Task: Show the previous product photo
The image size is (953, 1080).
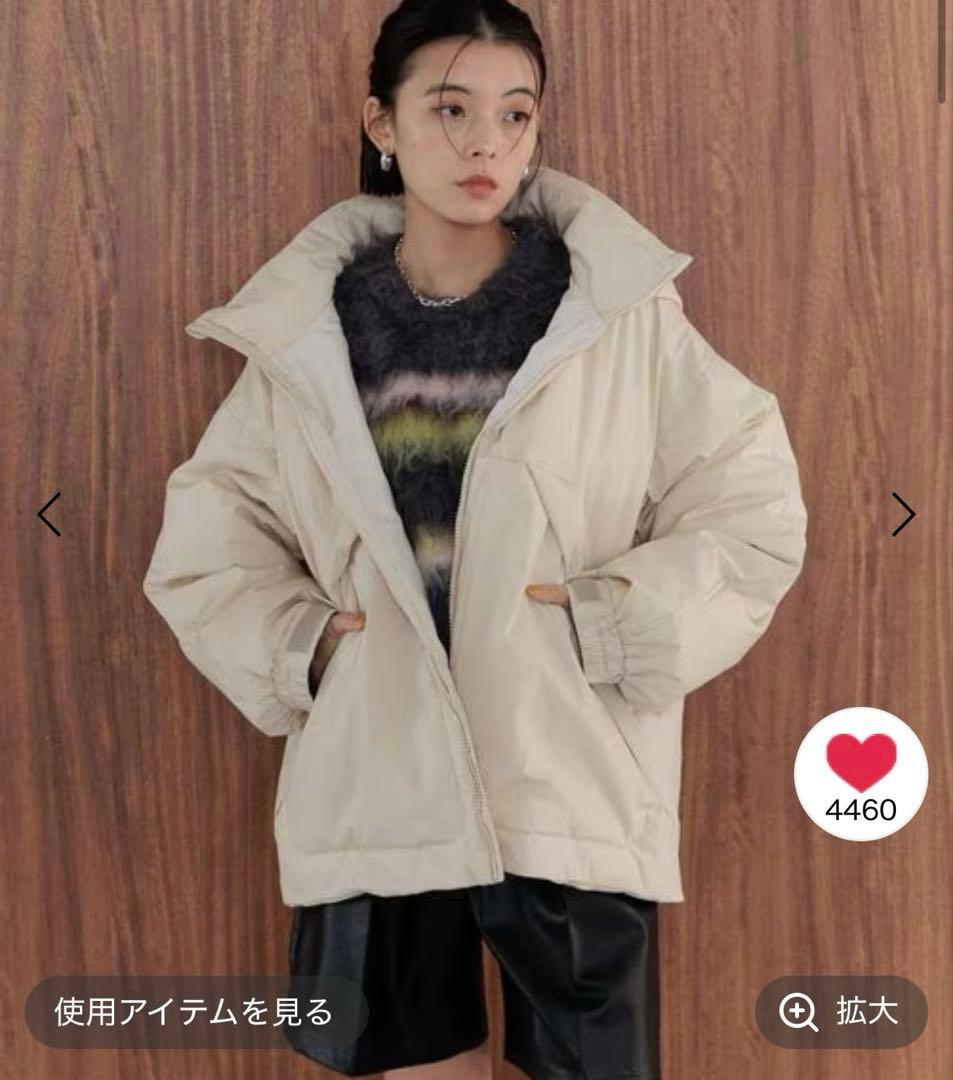Action: [49, 514]
